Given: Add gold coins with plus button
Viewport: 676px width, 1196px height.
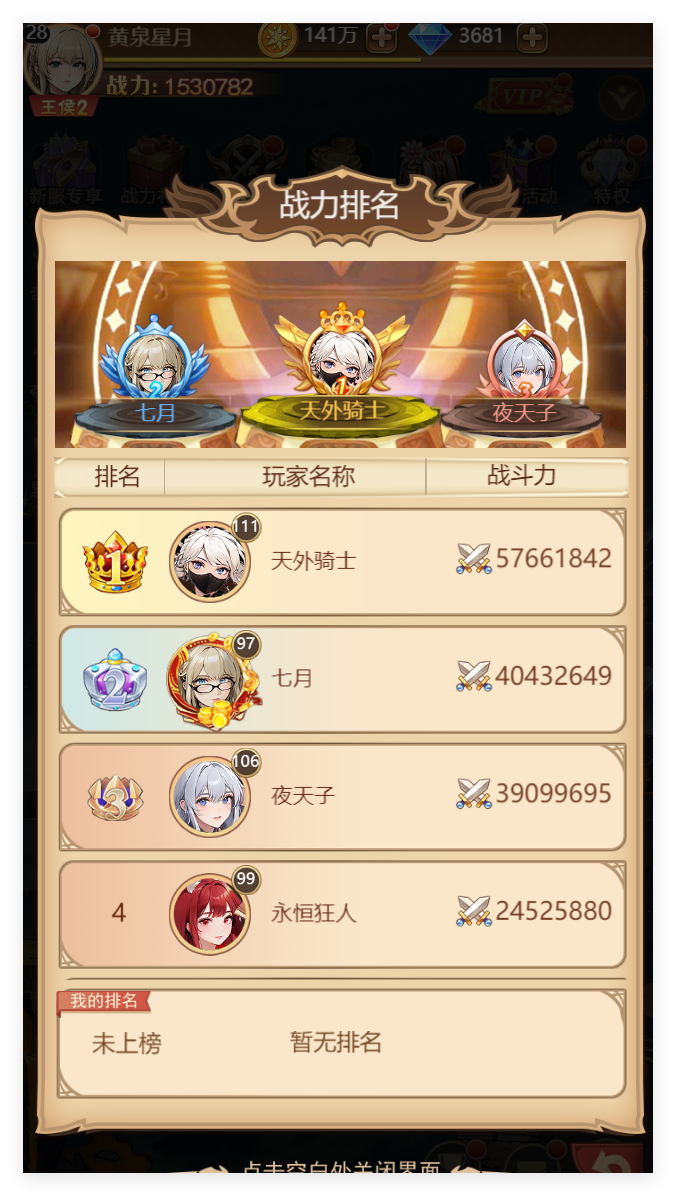Looking at the screenshot, I should (381, 38).
